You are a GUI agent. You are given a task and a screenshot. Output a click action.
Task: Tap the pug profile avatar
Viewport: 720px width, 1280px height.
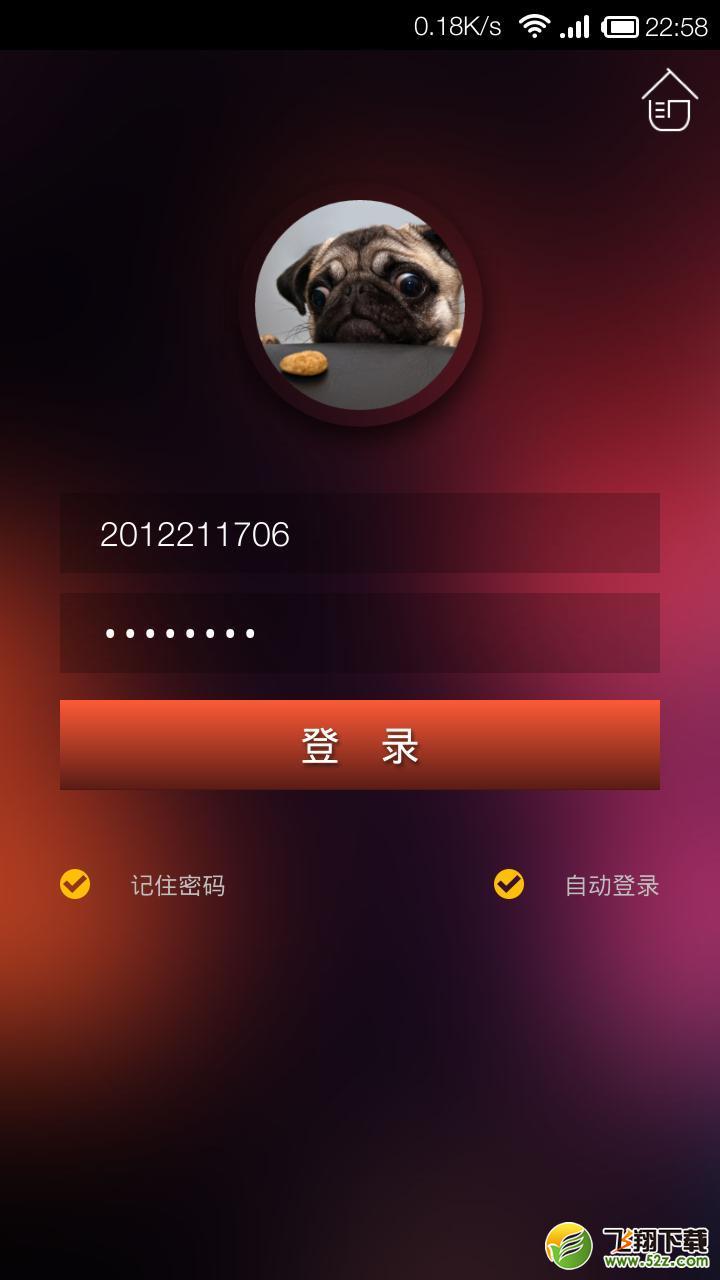(360, 305)
